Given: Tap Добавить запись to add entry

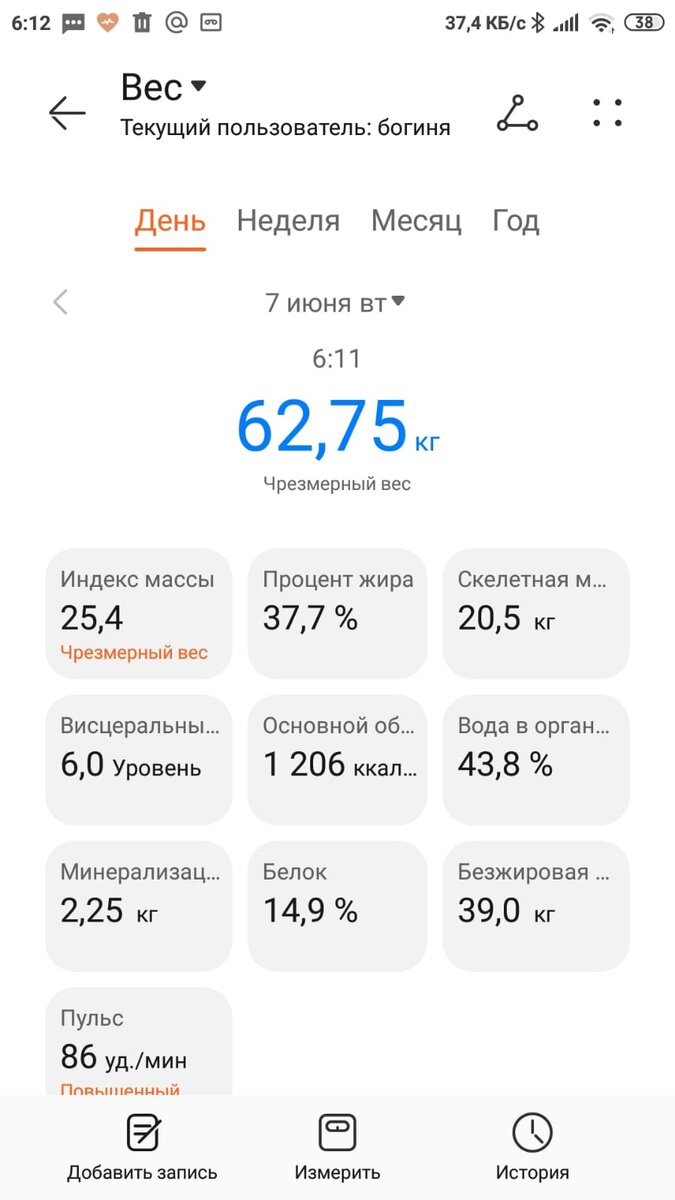Looking at the screenshot, I should 142,1148.
